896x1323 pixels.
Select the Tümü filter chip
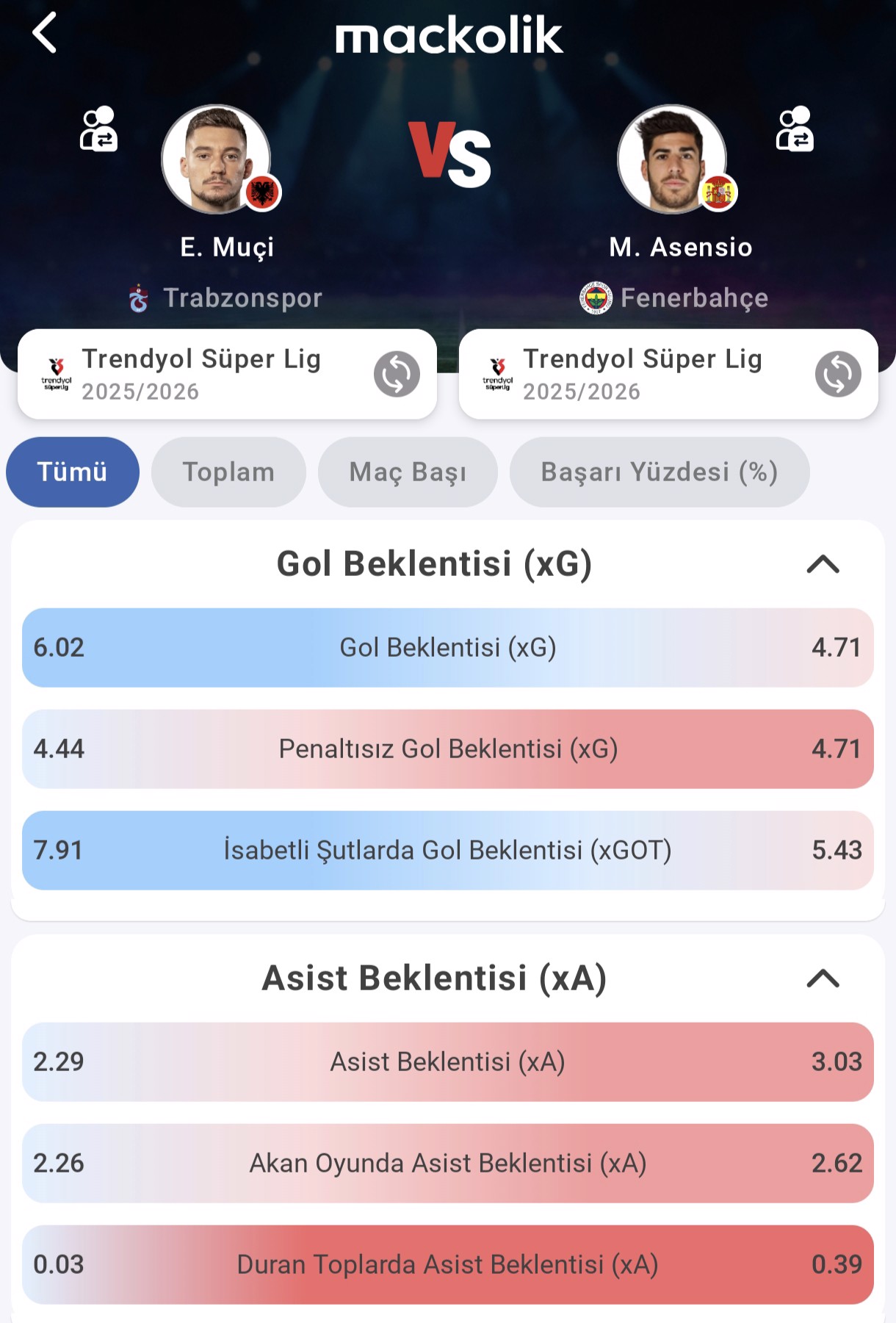click(73, 472)
